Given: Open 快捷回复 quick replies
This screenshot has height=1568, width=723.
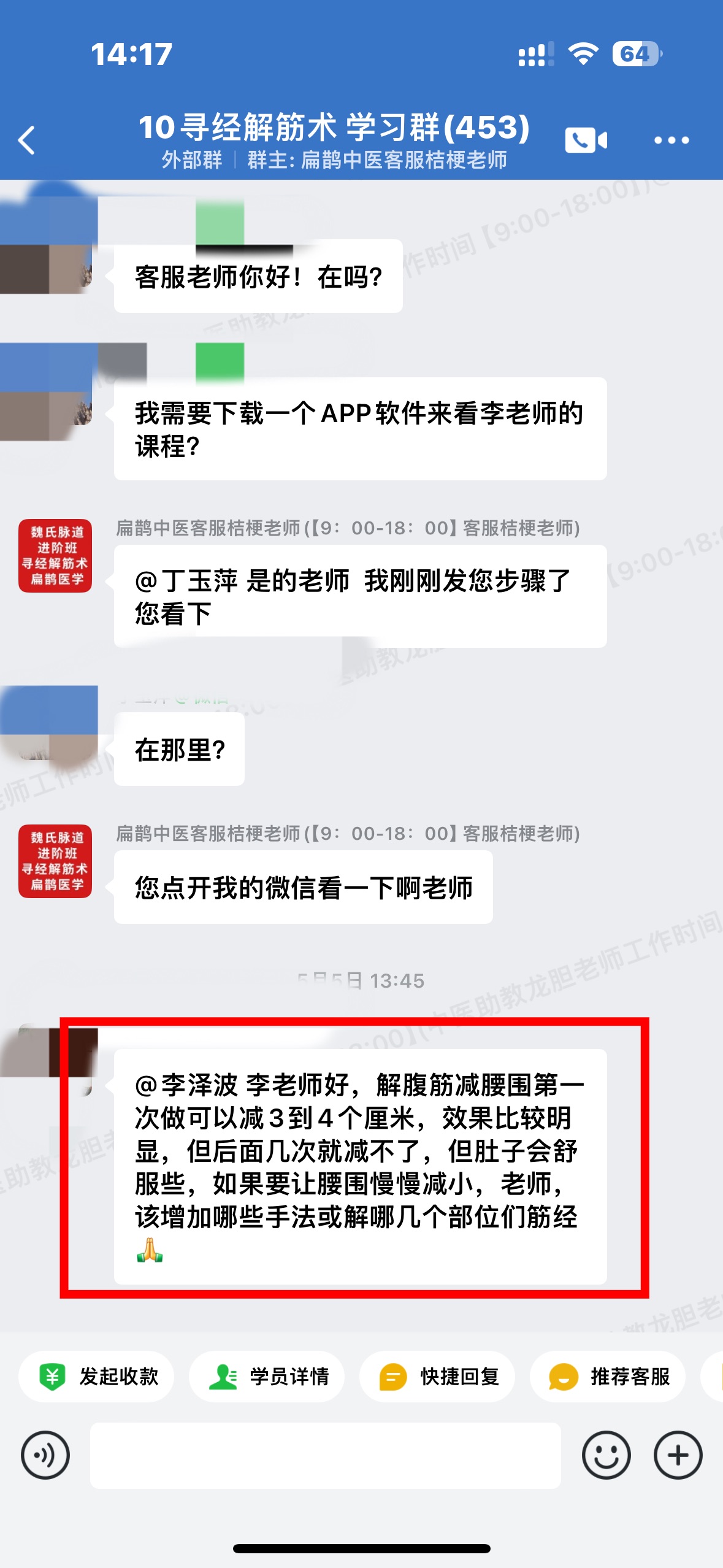Looking at the screenshot, I should pos(437,1377).
